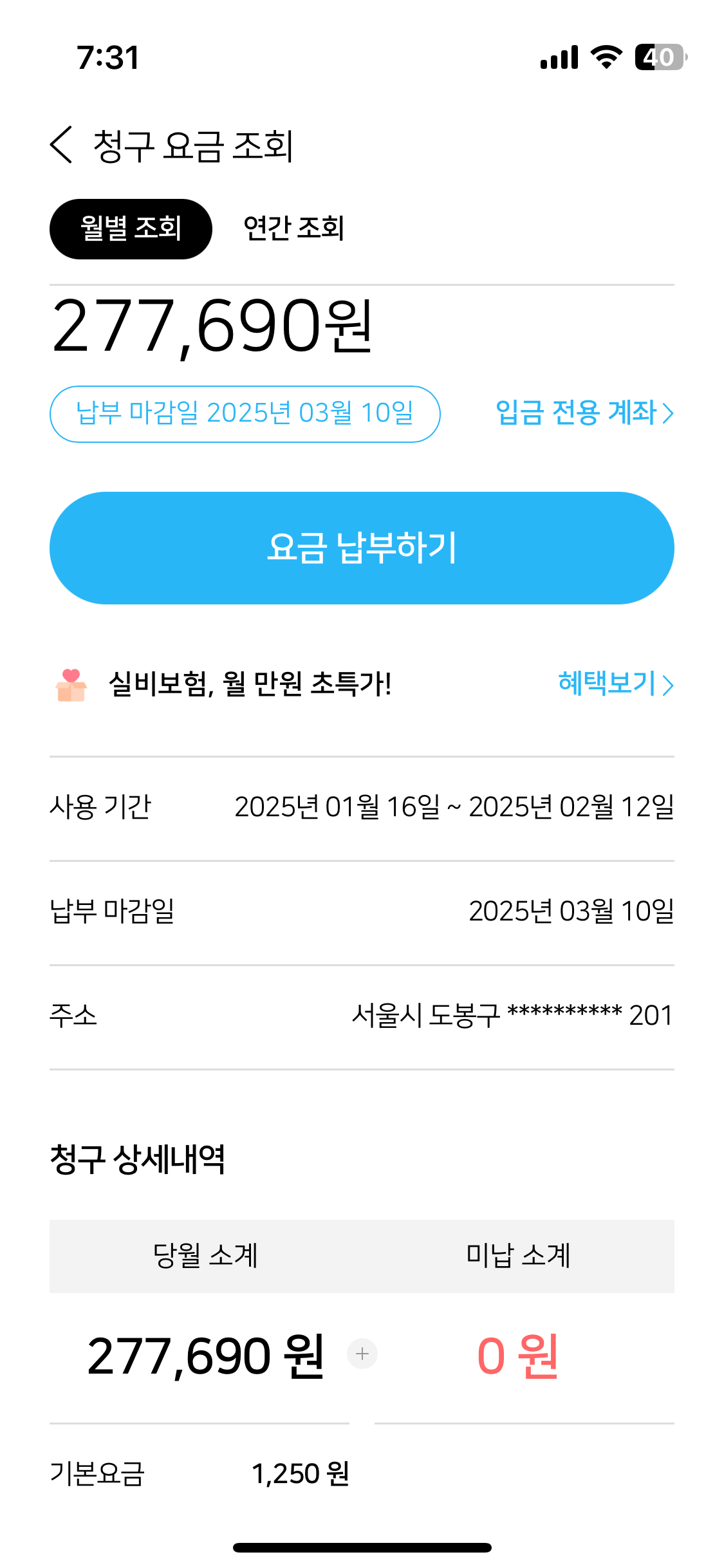Screen dimensions: 724x1568
Task: Tap the 요금 납부하기 button
Action: [x=362, y=548]
